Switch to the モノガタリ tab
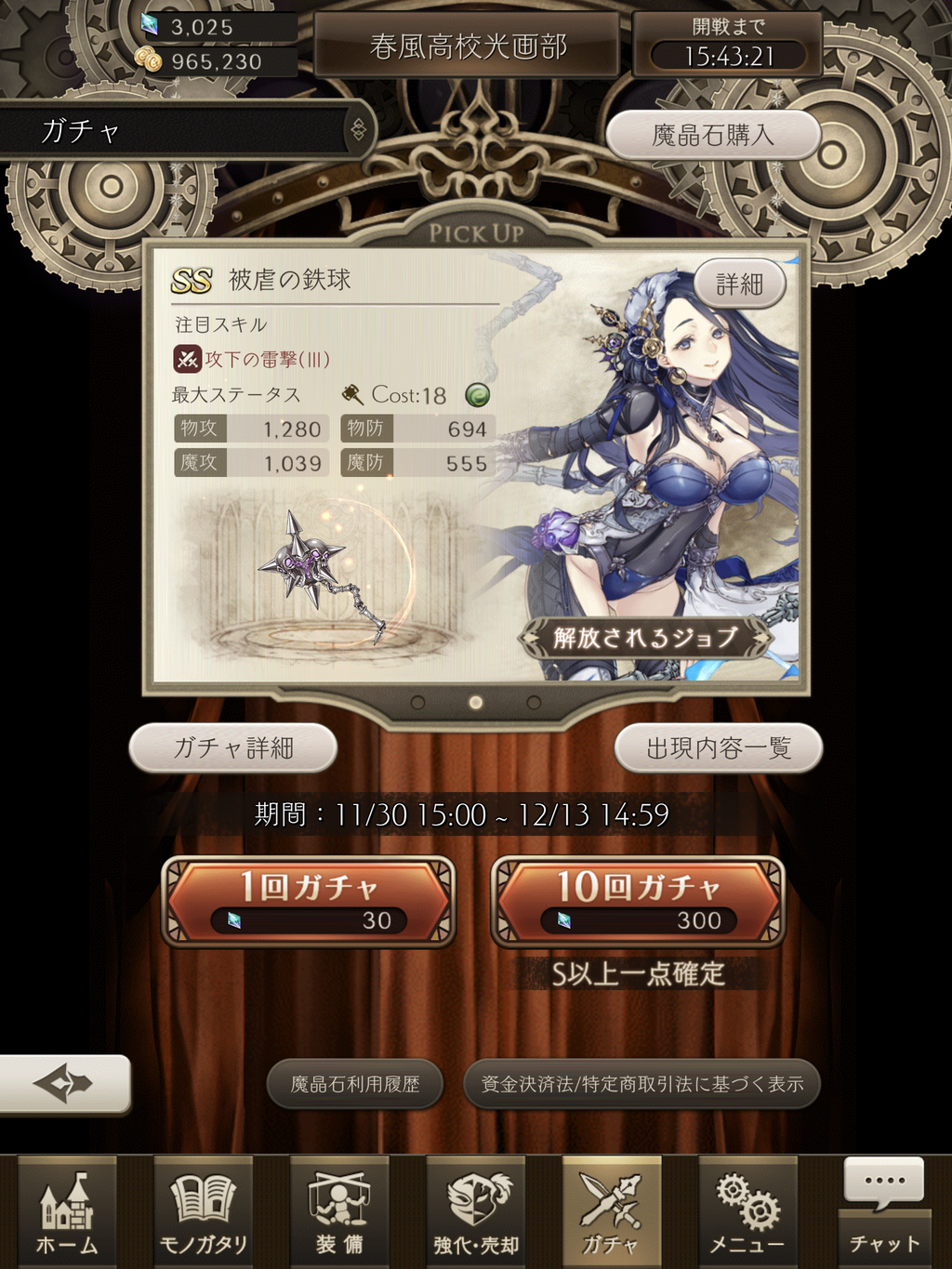 pyautogui.click(x=203, y=1212)
